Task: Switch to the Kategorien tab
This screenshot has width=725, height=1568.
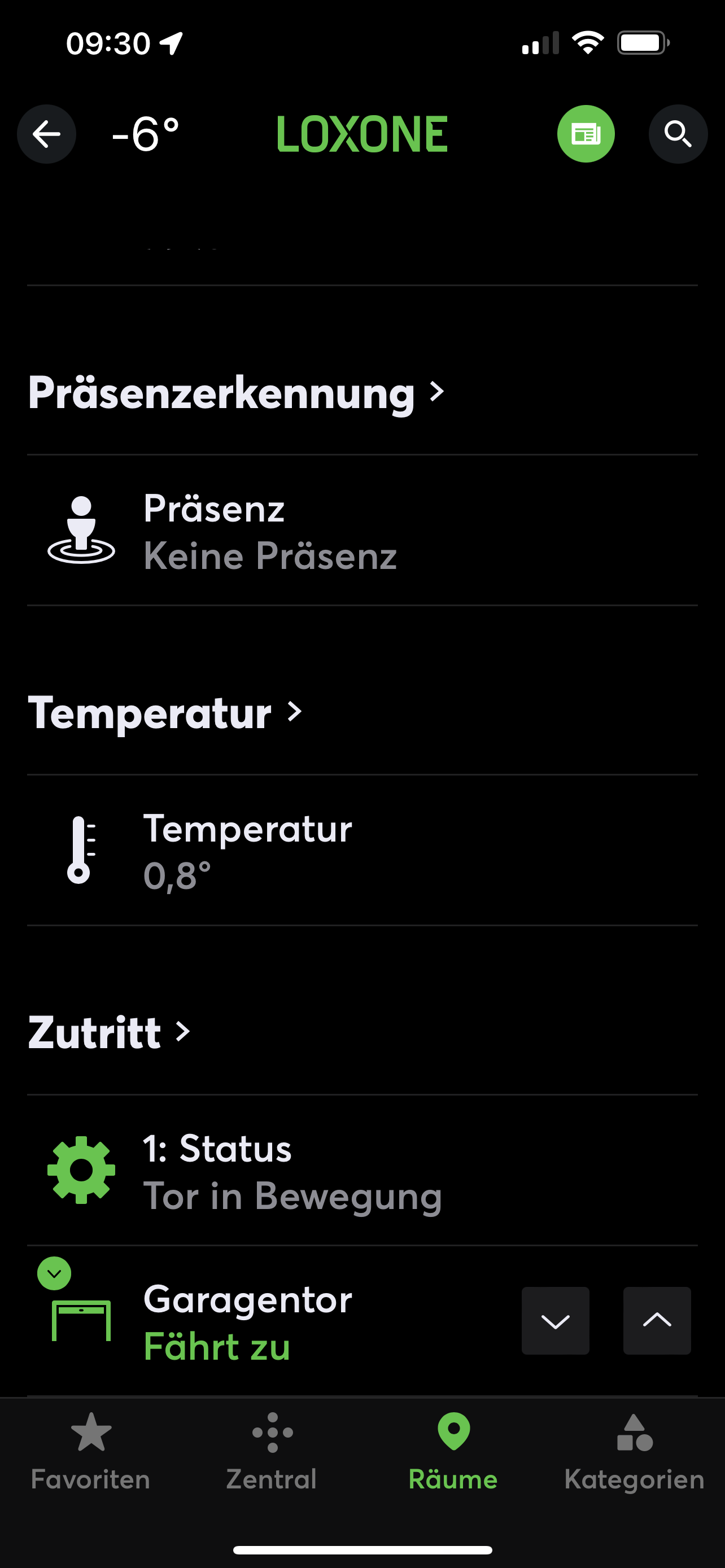Action: pos(634,1452)
